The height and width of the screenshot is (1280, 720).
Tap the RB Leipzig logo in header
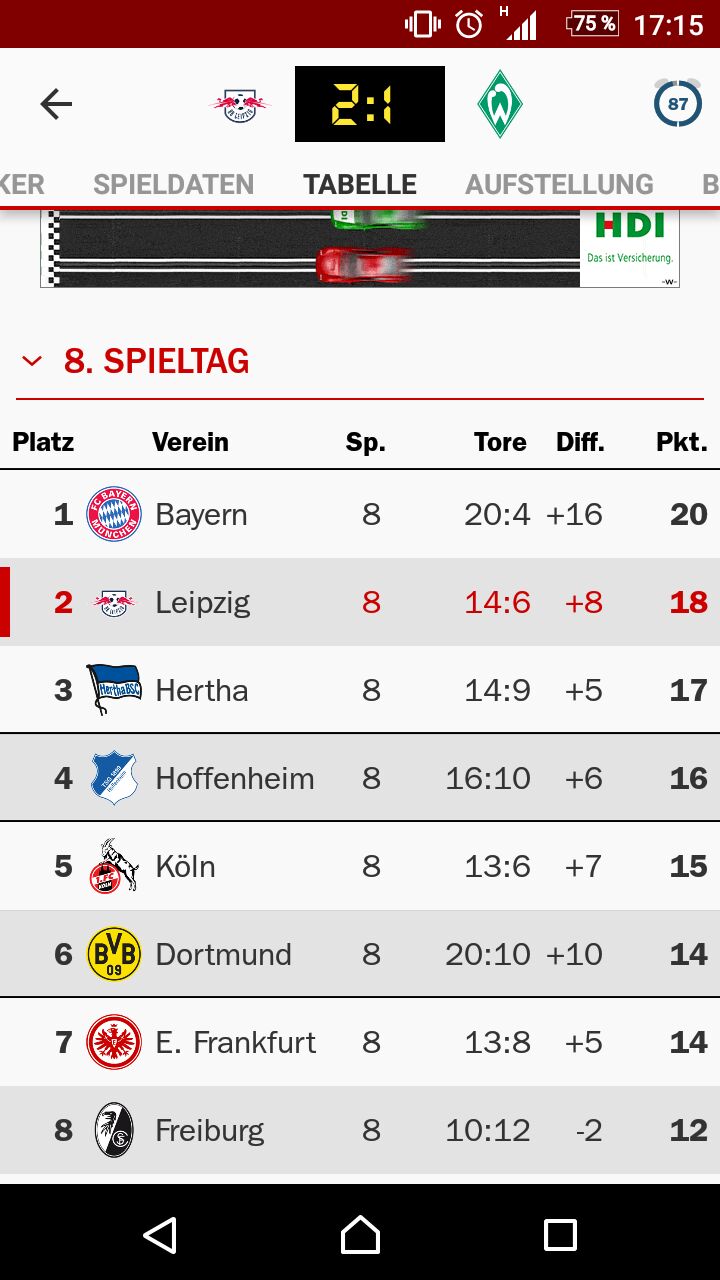(x=239, y=104)
